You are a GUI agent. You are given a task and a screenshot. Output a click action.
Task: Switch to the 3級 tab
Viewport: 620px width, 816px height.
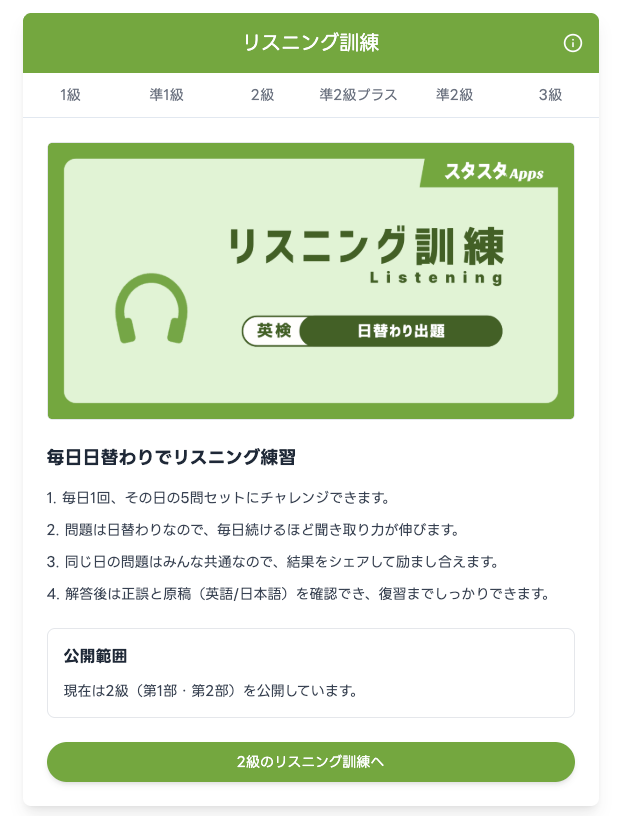tap(550, 95)
